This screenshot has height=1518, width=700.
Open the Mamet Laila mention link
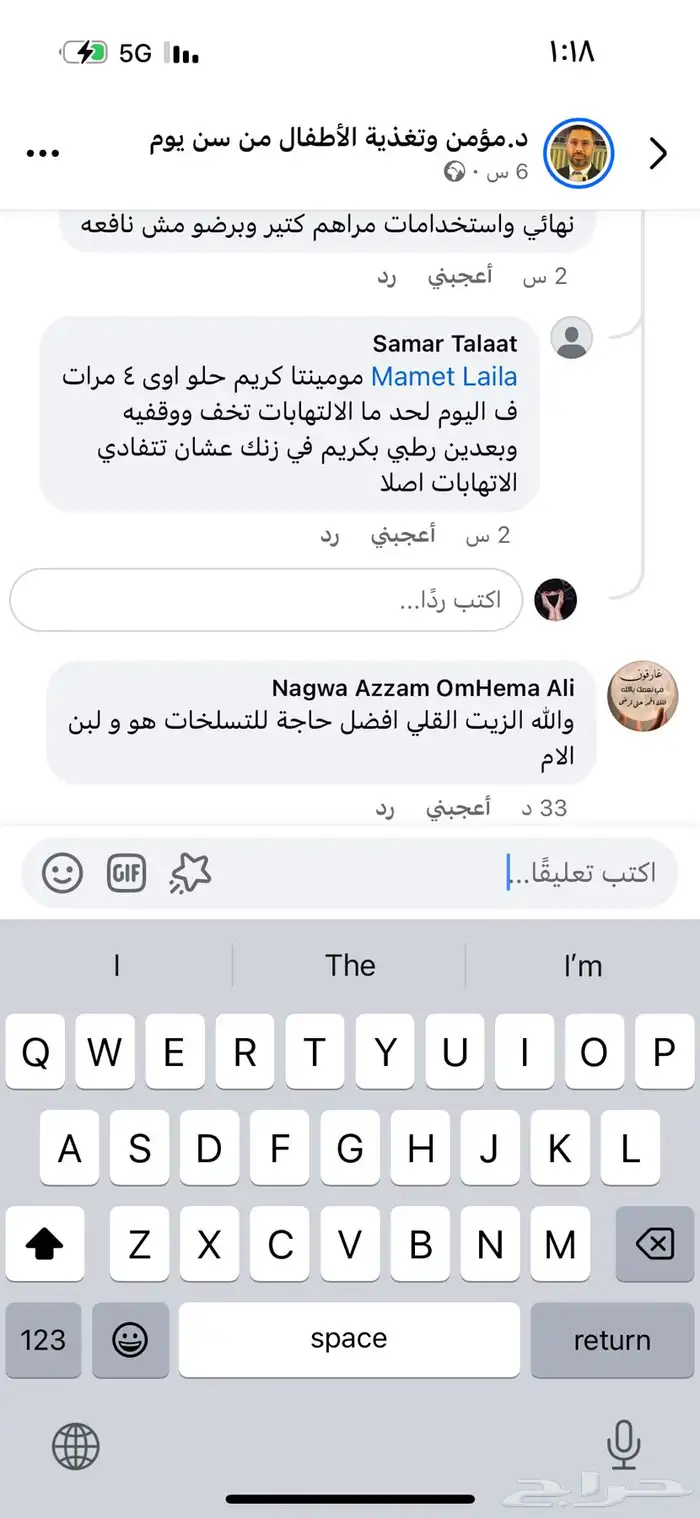(444, 377)
